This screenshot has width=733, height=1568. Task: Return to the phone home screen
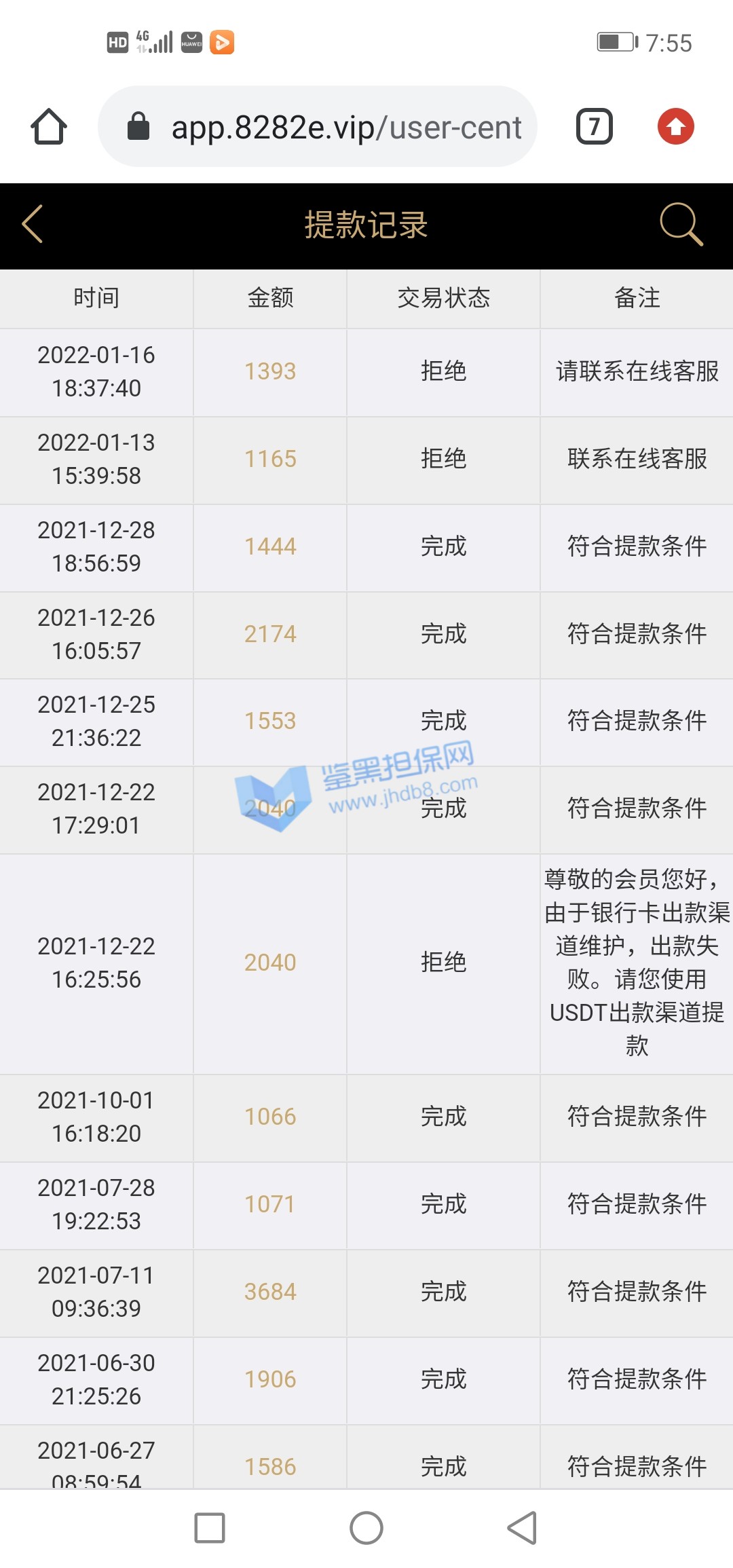[366, 1528]
